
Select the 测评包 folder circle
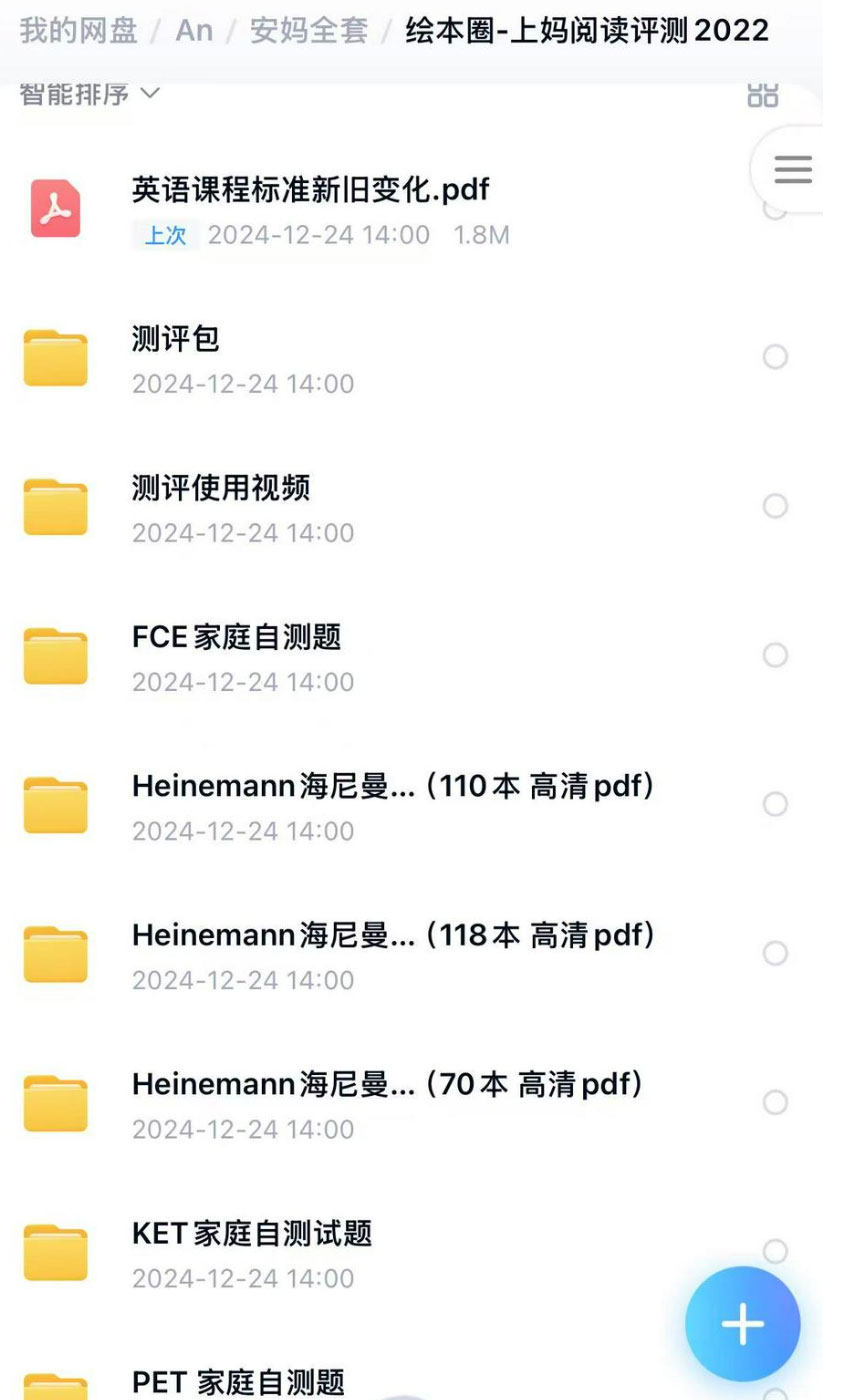click(775, 357)
